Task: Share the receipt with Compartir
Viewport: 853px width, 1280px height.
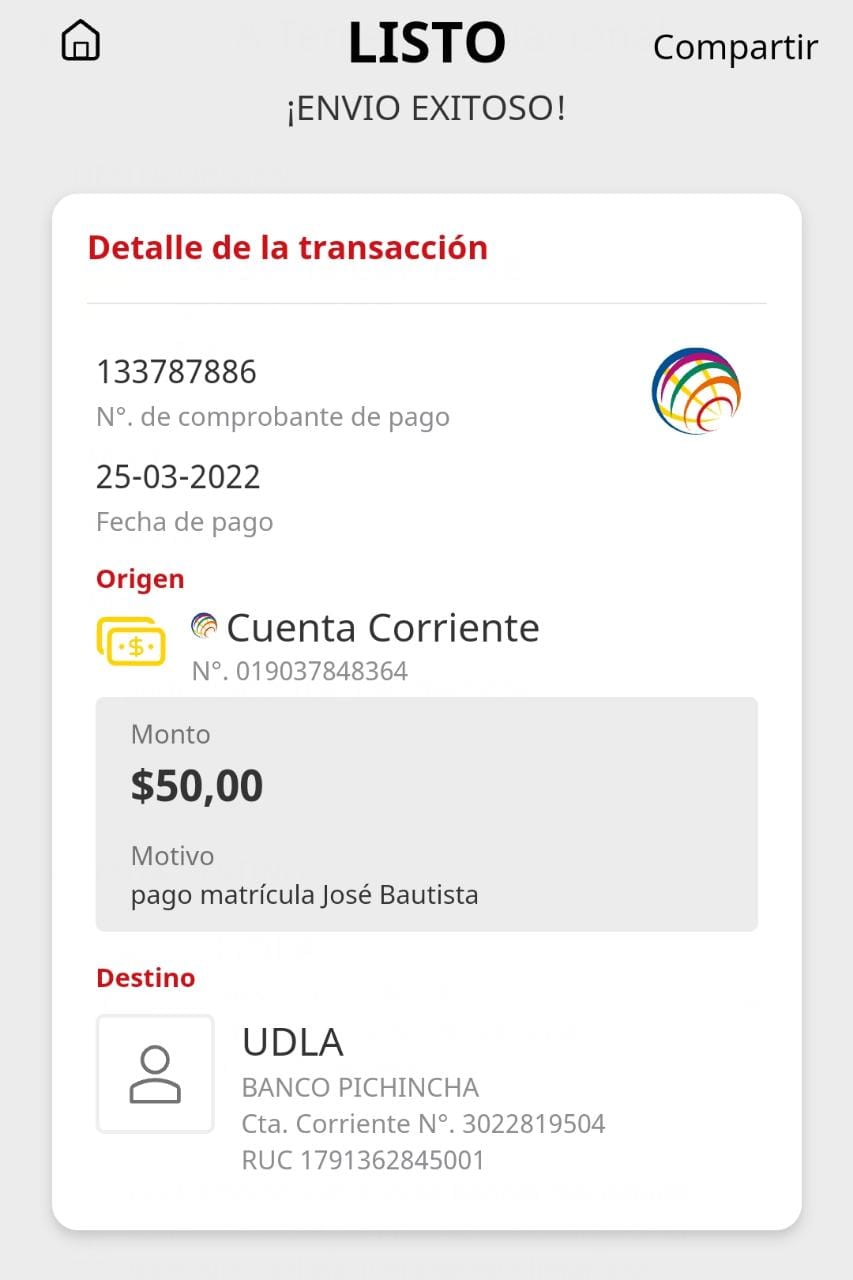Action: pos(735,47)
